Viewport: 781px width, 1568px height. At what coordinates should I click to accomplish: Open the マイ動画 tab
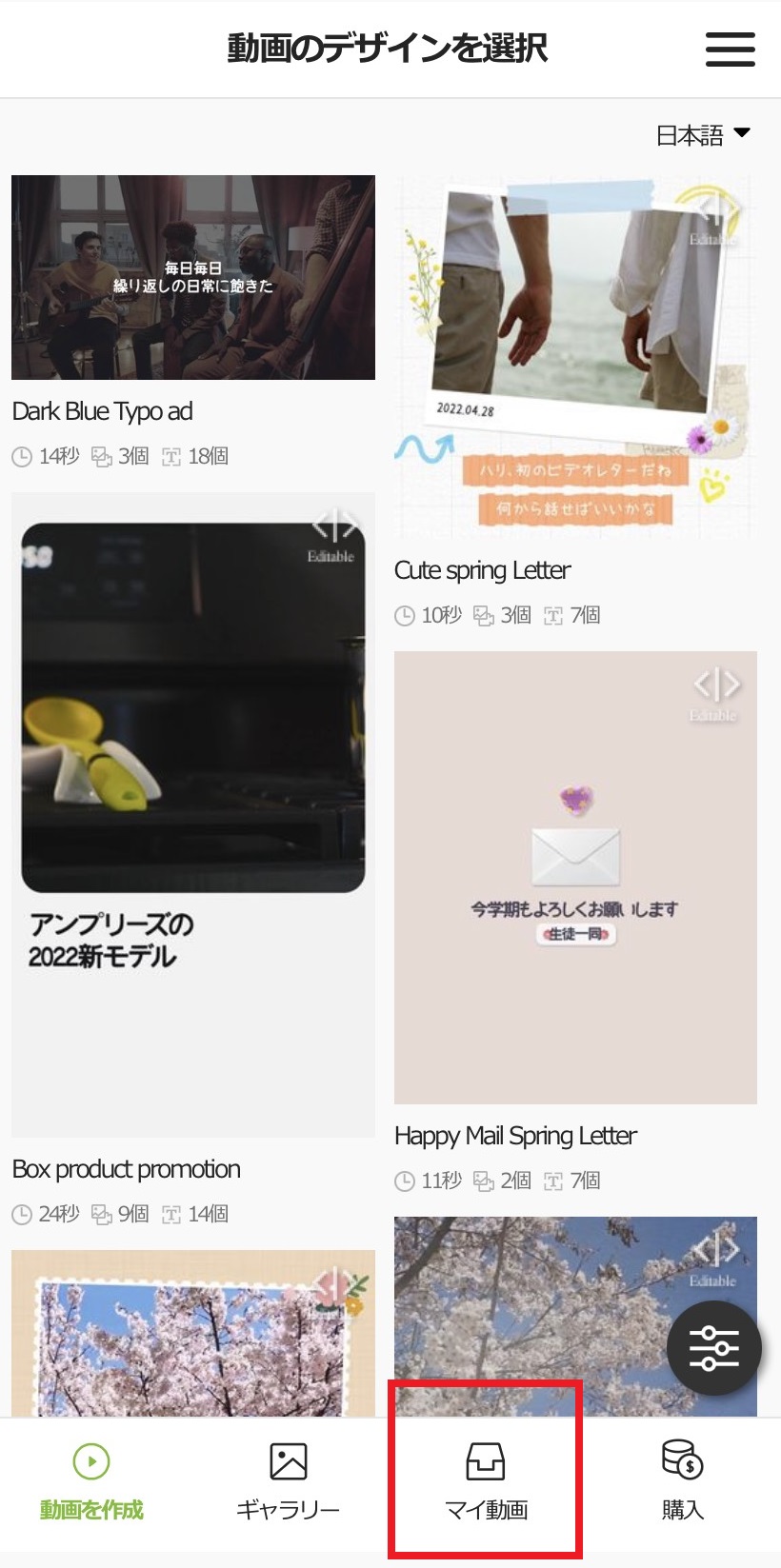pos(486,1482)
